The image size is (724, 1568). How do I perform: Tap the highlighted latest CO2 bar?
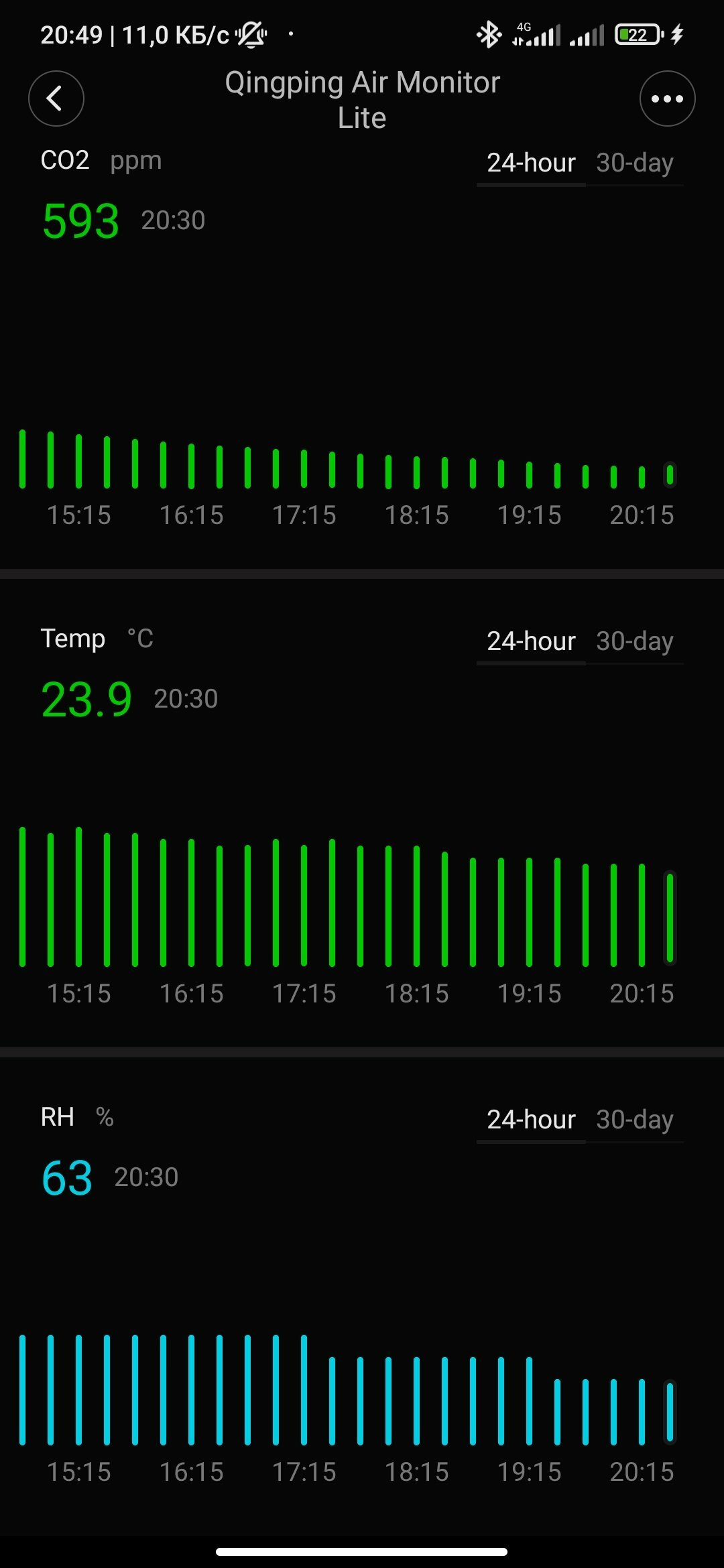(670, 474)
